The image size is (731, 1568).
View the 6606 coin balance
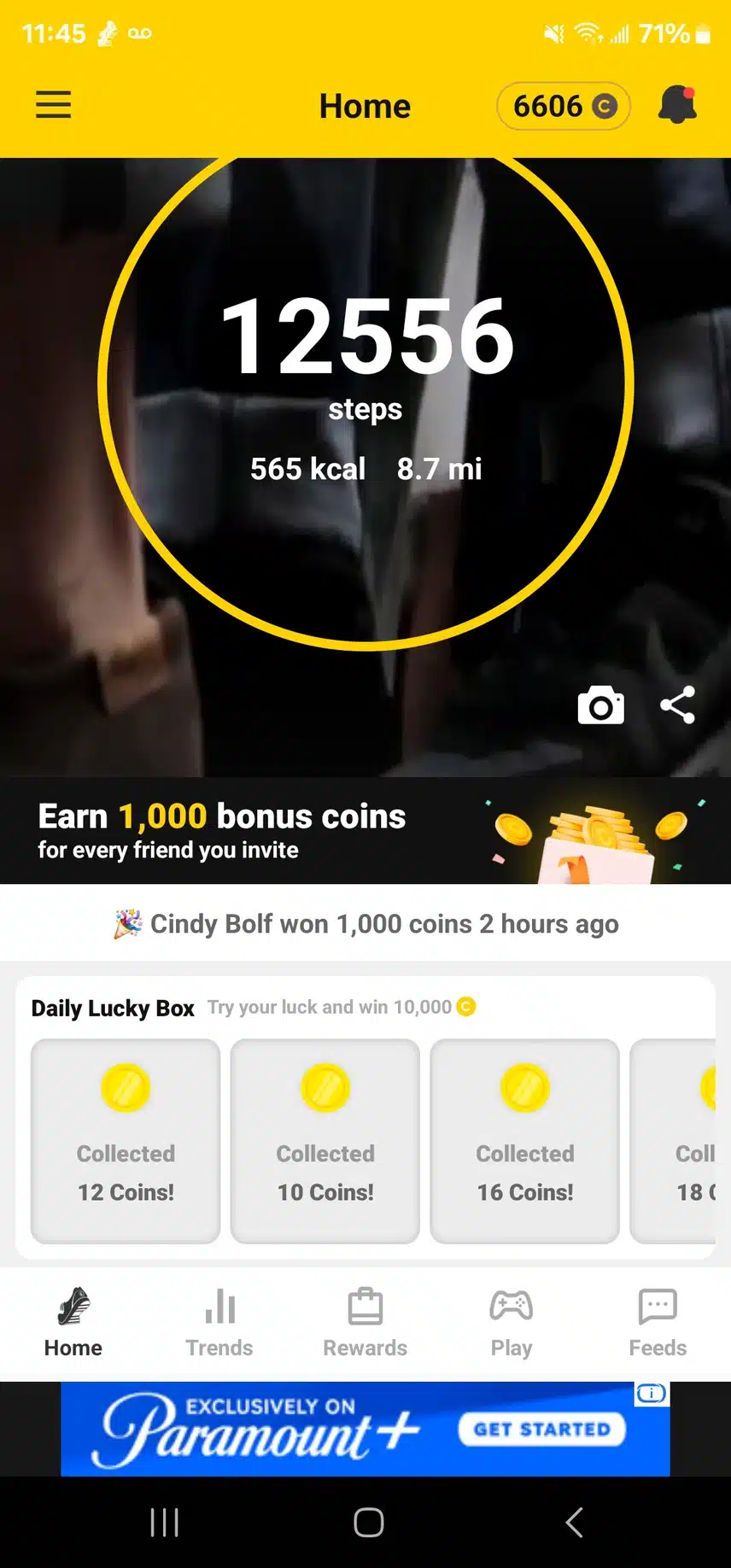563,106
